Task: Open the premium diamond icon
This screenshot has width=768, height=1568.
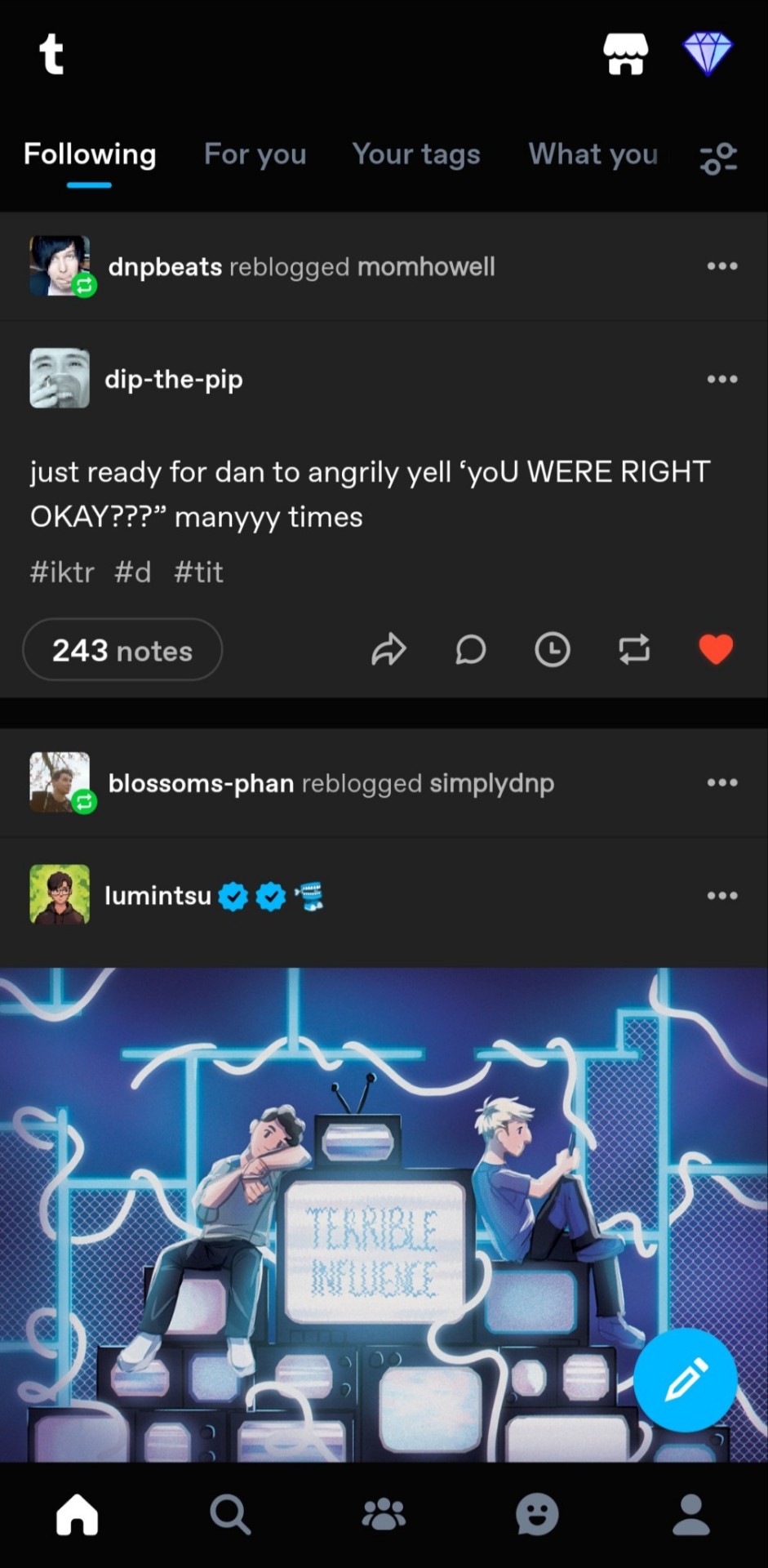Action: point(708,55)
